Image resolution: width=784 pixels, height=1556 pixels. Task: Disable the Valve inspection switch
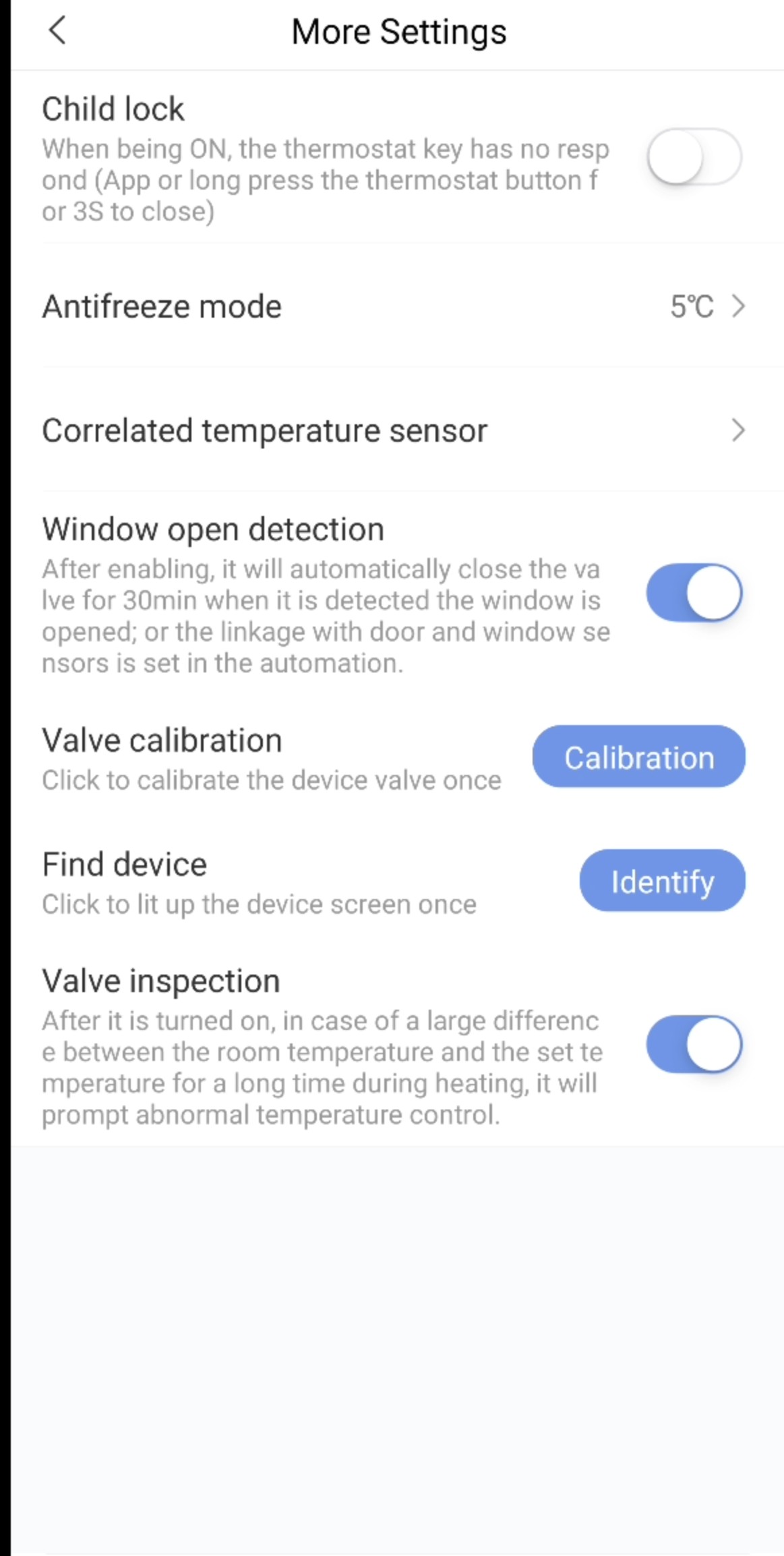pyautogui.click(x=694, y=1045)
